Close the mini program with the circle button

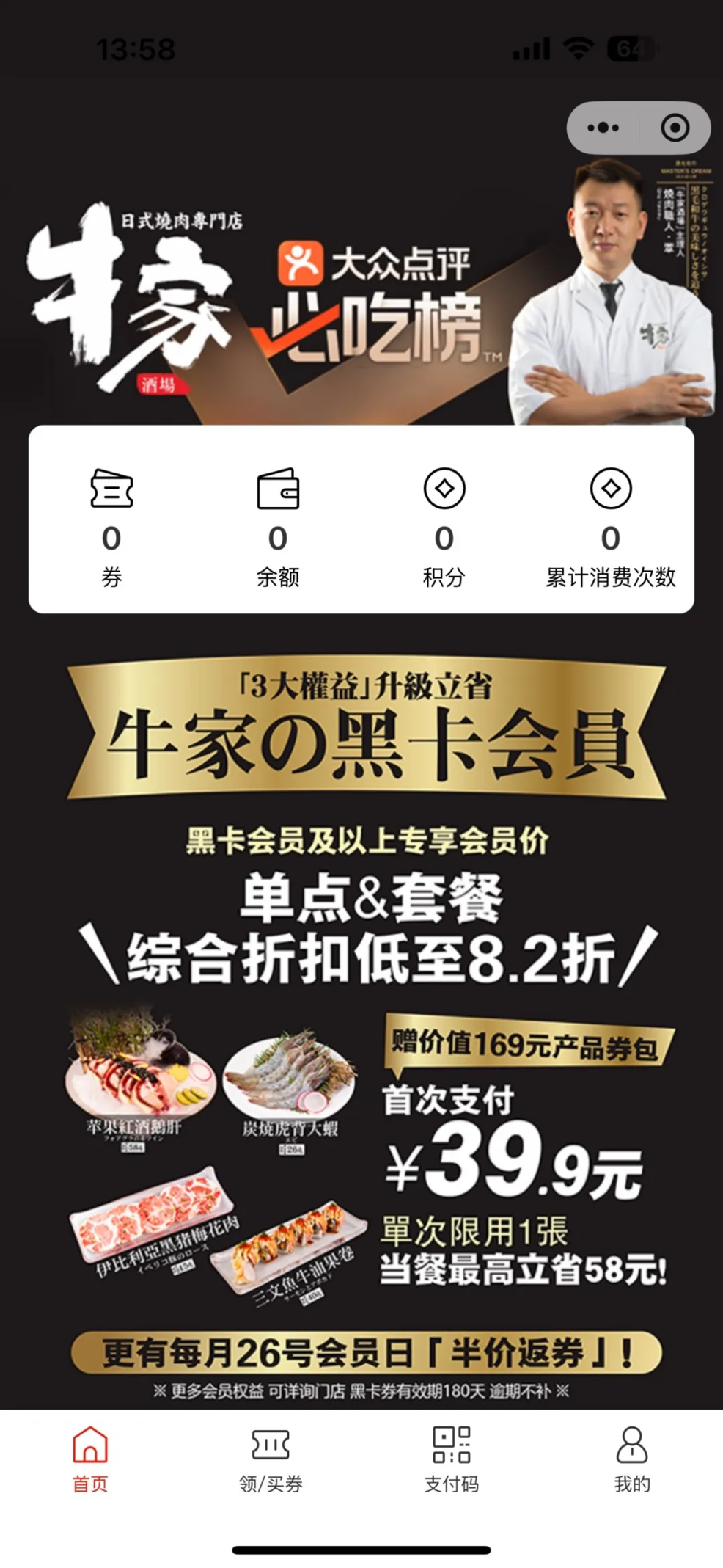[x=675, y=128]
